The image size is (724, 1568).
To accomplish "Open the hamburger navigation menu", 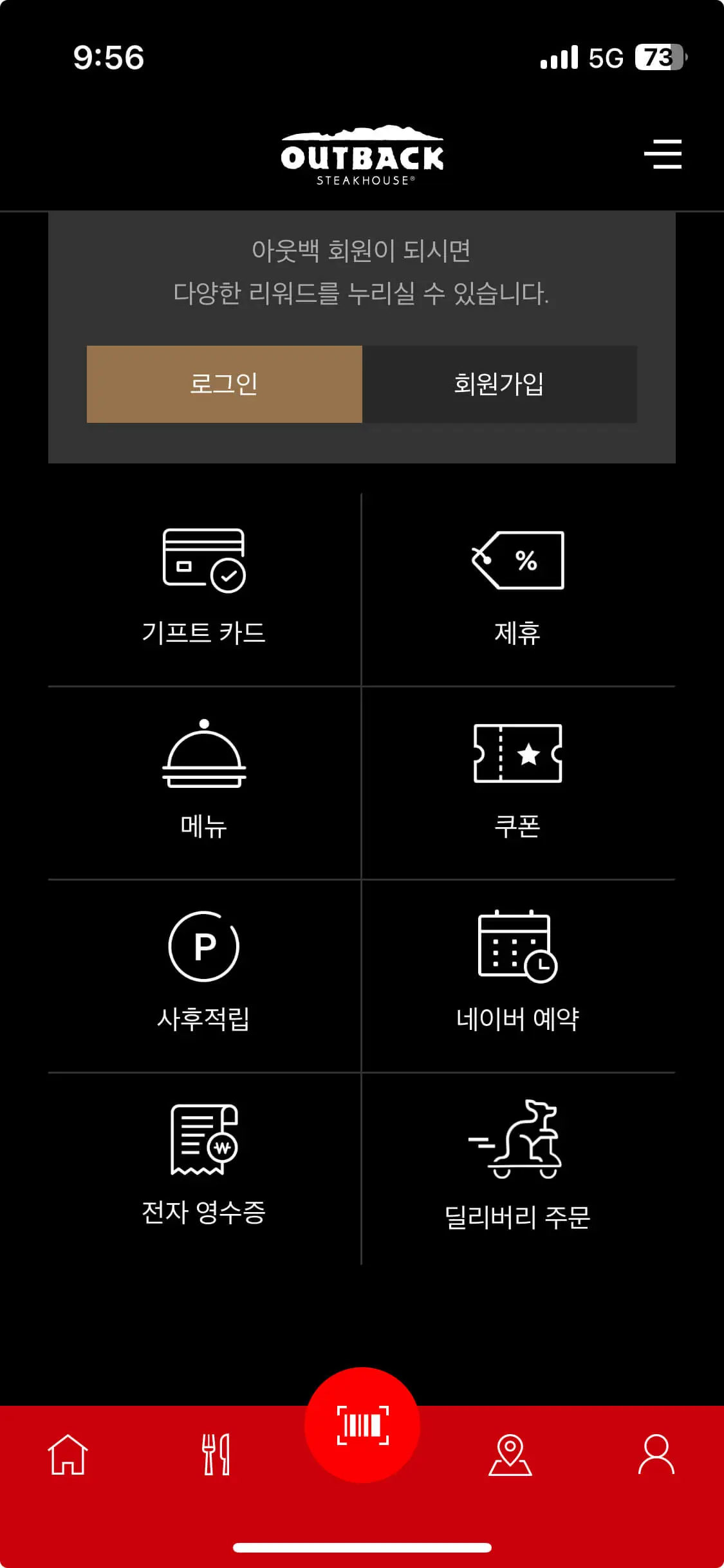I will [662, 154].
